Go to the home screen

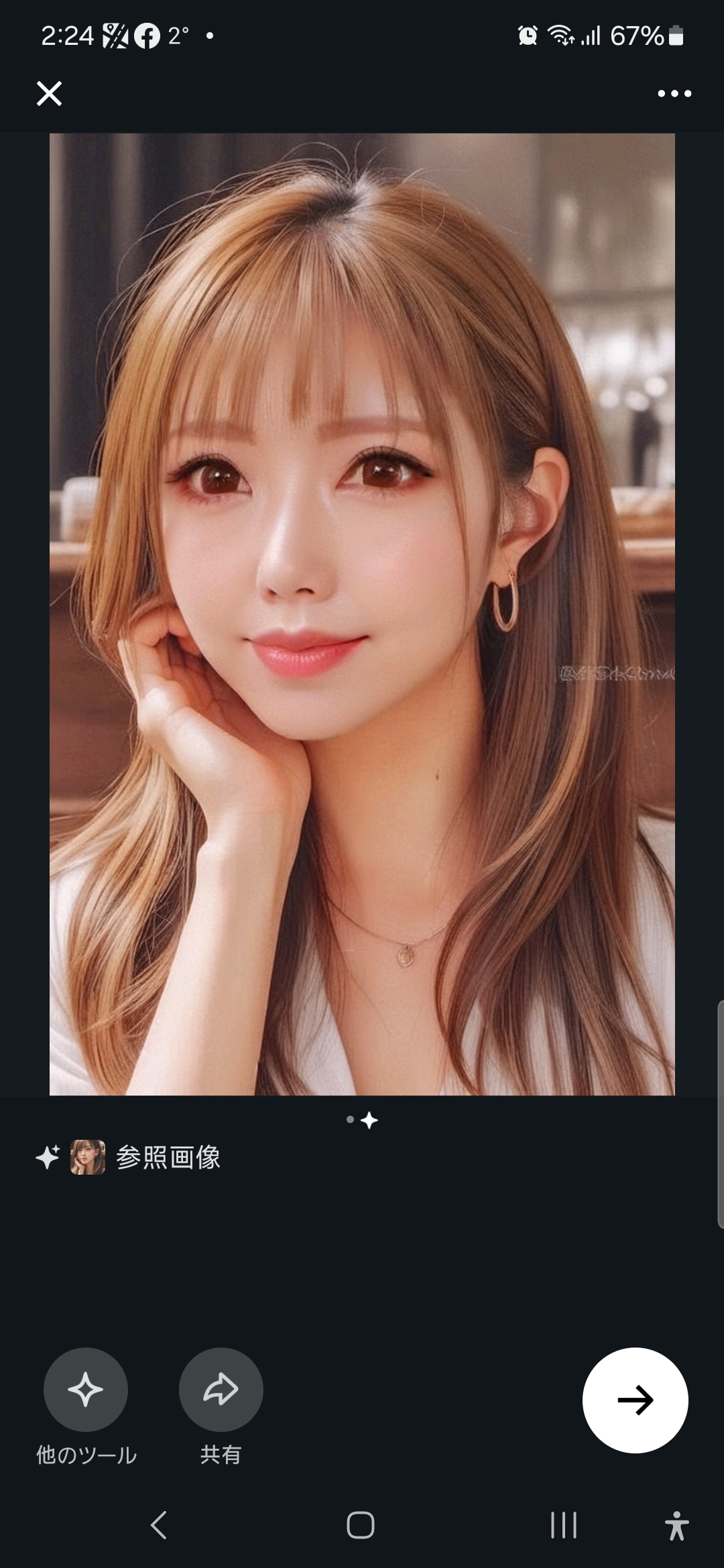(361, 1525)
